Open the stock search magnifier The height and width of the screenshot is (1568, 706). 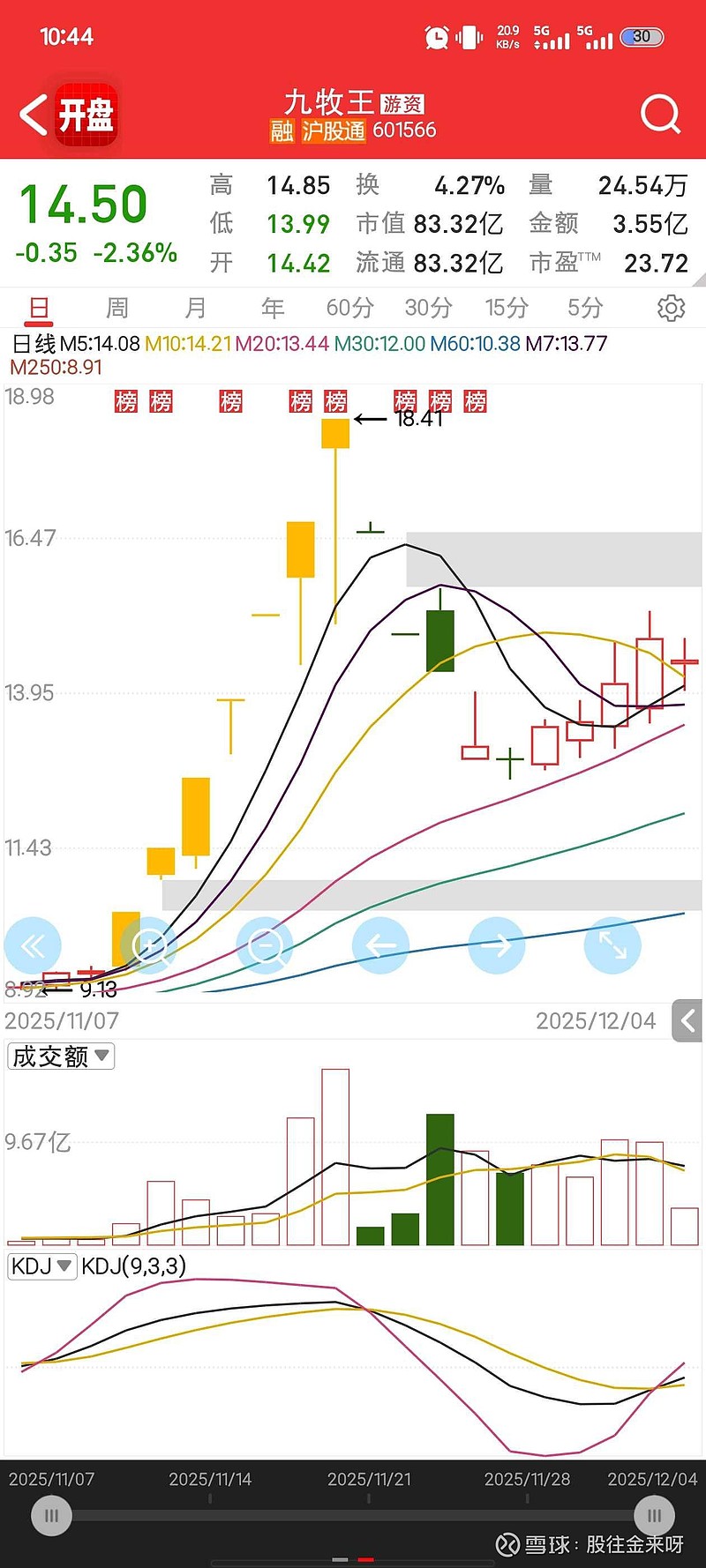pyautogui.click(x=658, y=115)
